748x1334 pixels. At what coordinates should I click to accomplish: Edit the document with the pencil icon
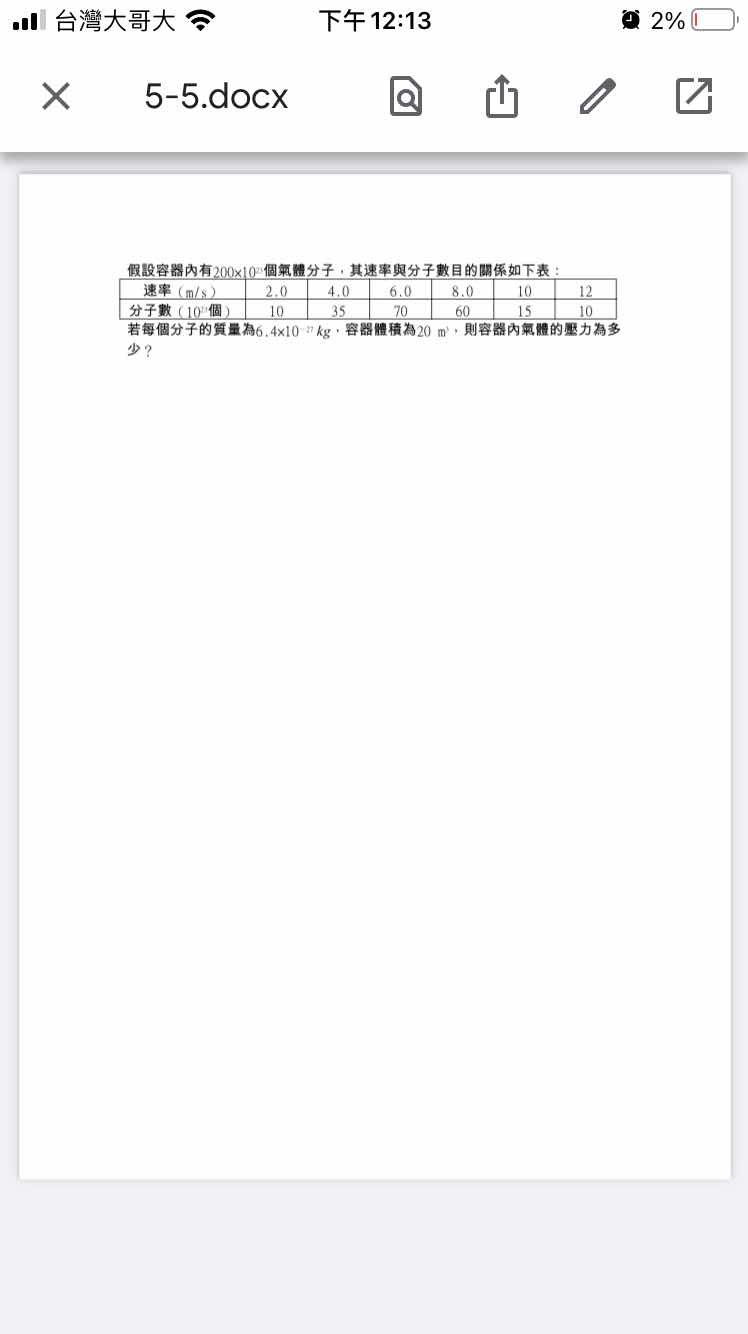coord(598,97)
